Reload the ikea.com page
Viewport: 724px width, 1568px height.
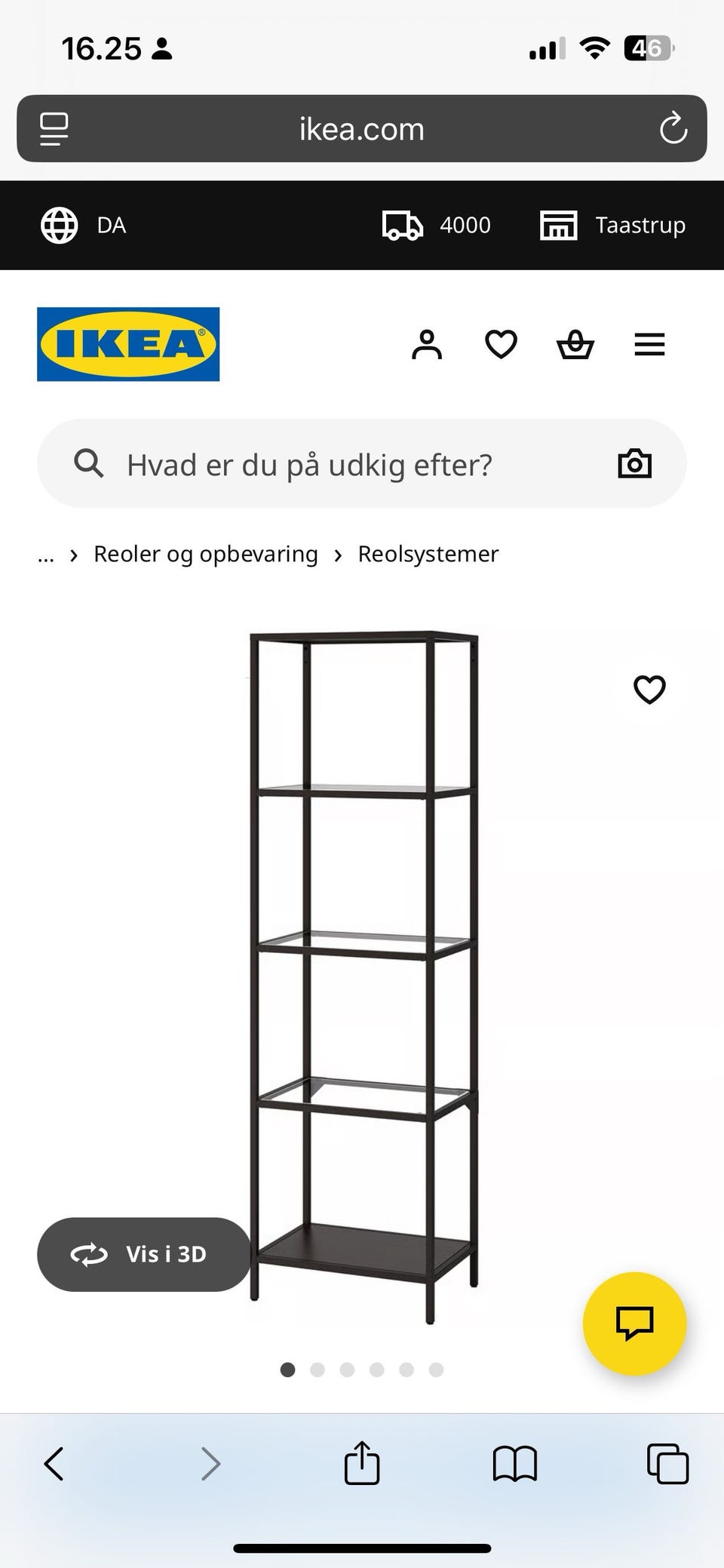(673, 128)
